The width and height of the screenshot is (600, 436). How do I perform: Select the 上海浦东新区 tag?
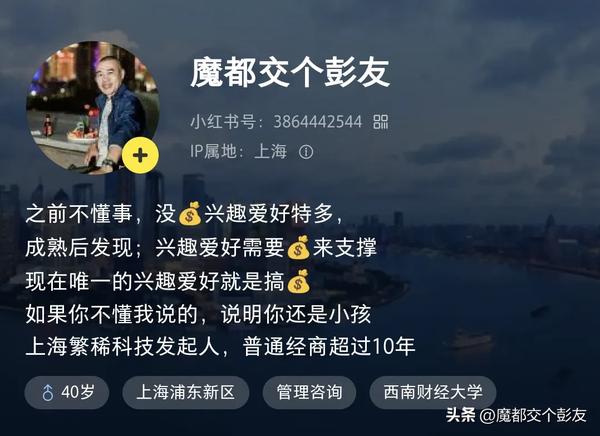(x=185, y=392)
